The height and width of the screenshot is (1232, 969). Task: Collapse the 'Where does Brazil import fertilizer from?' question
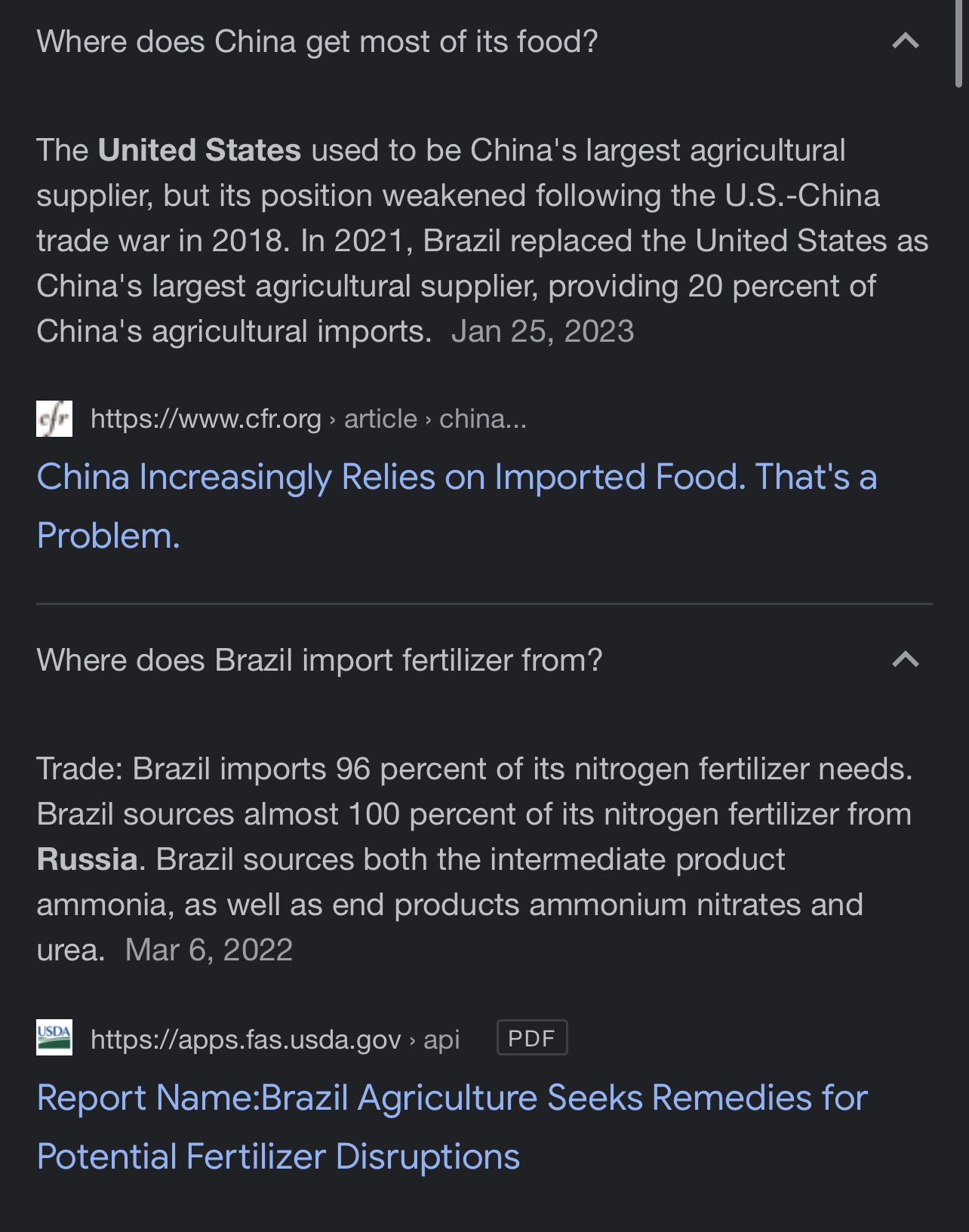pos(905,660)
